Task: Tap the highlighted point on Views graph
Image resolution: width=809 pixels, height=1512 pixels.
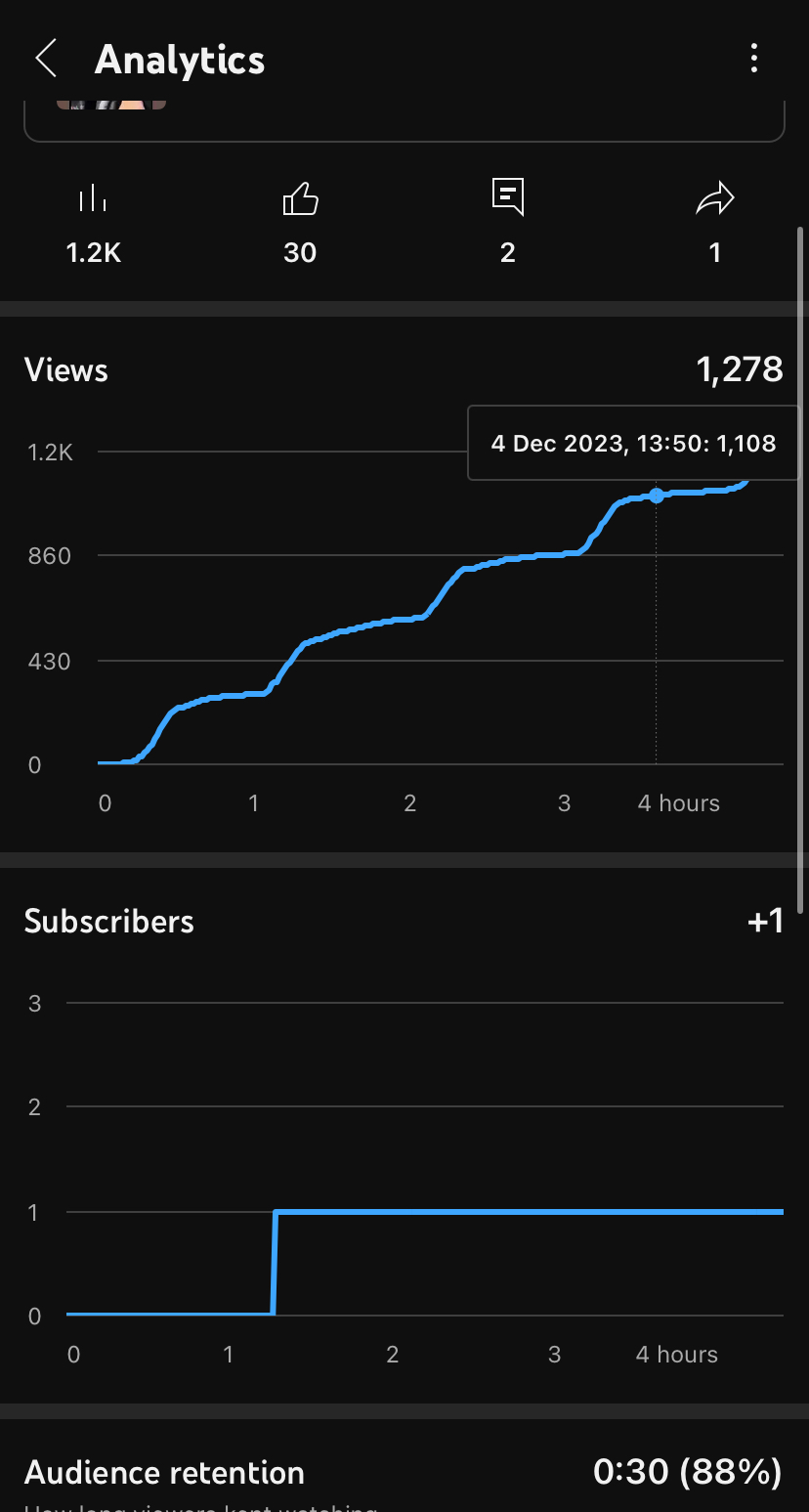Action: coord(657,496)
